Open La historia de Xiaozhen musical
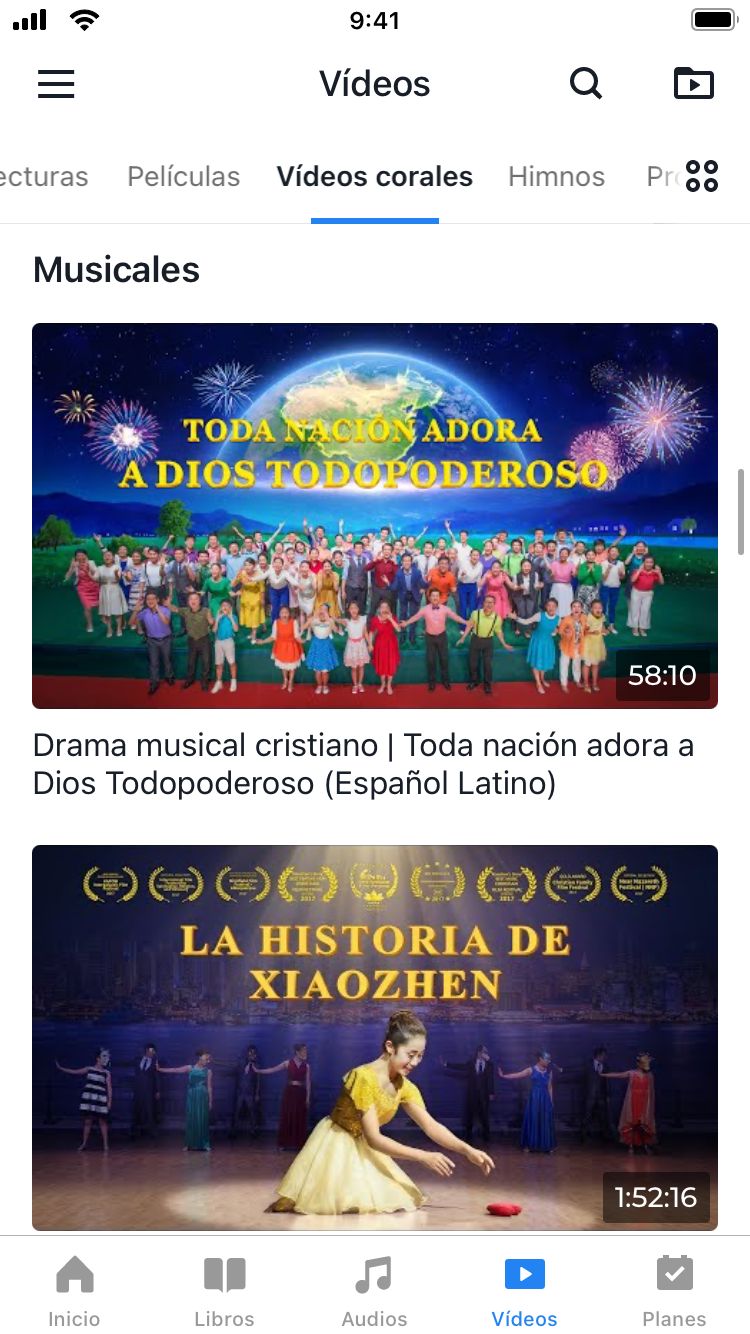This screenshot has width=750, height=1334. click(x=375, y=1037)
